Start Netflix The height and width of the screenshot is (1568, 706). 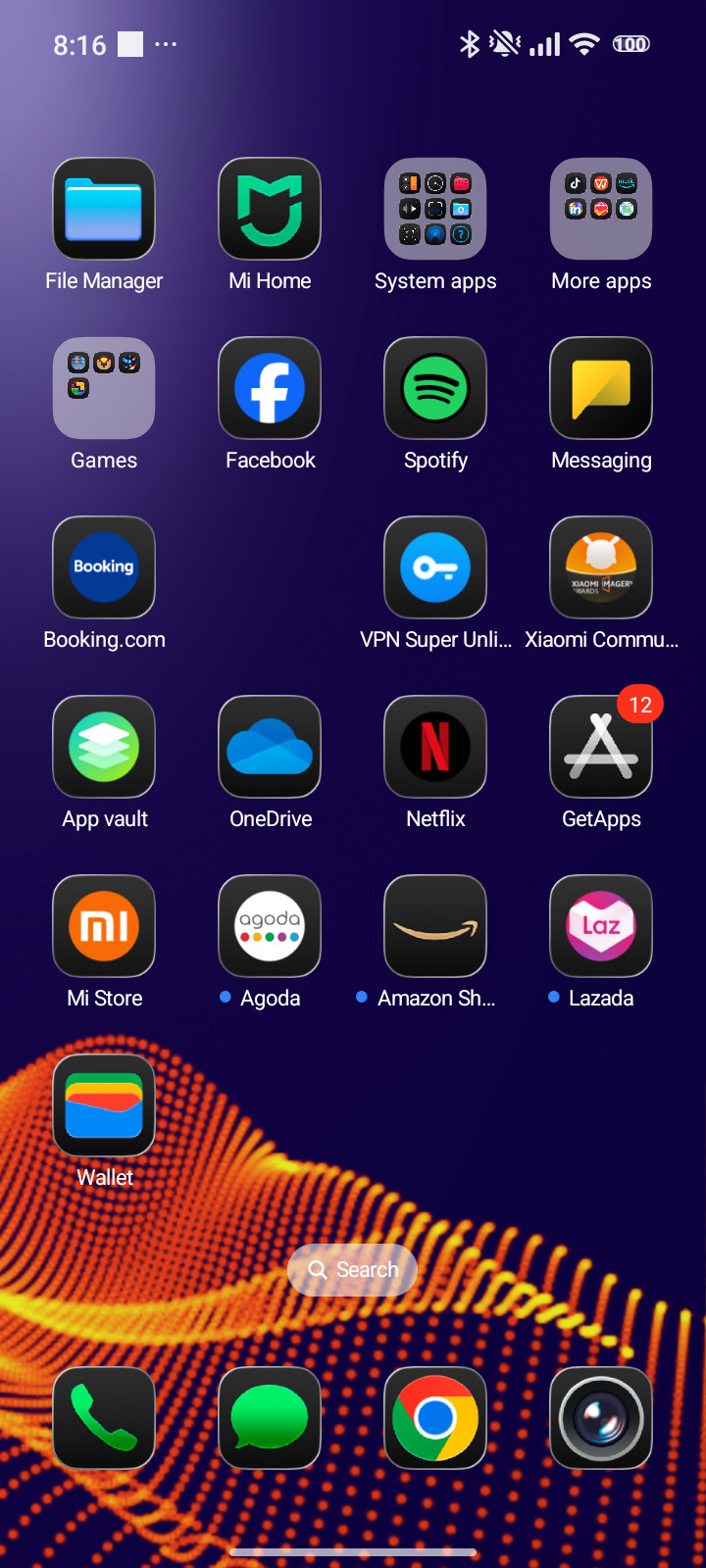(435, 747)
